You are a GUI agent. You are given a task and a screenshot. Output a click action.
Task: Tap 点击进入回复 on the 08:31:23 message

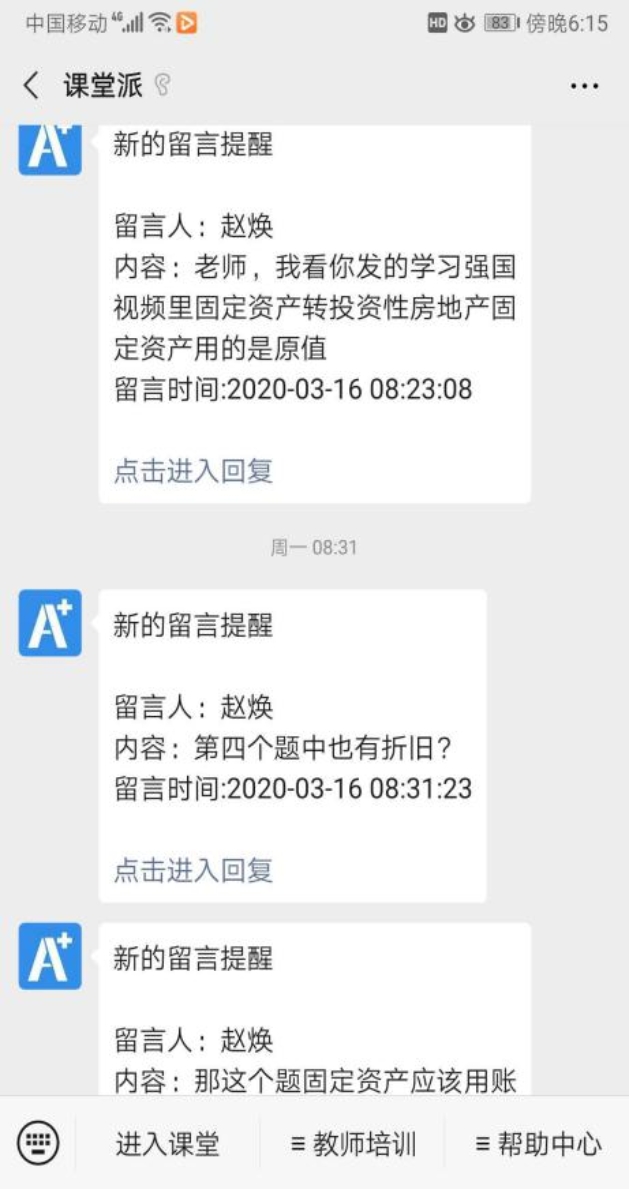[193, 870]
